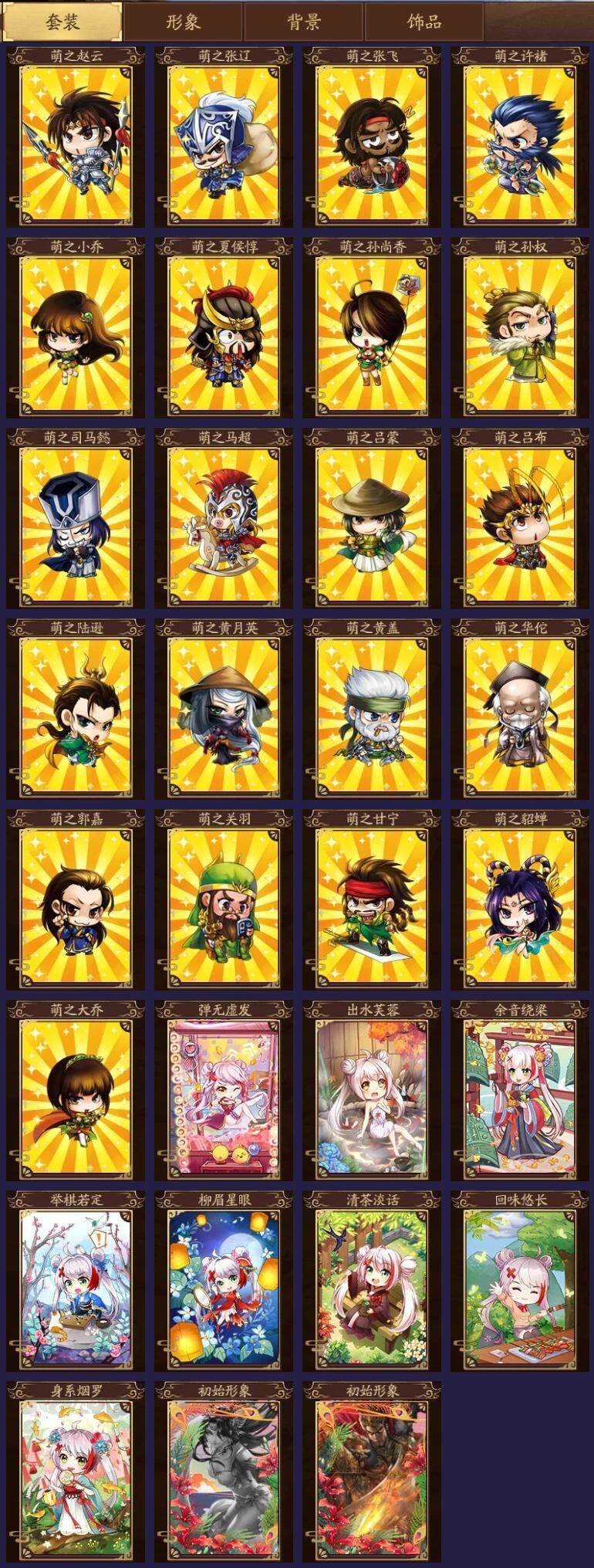Open the 饰品 tab
Viewport: 594px width, 1568px height.
click(x=424, y=22)
